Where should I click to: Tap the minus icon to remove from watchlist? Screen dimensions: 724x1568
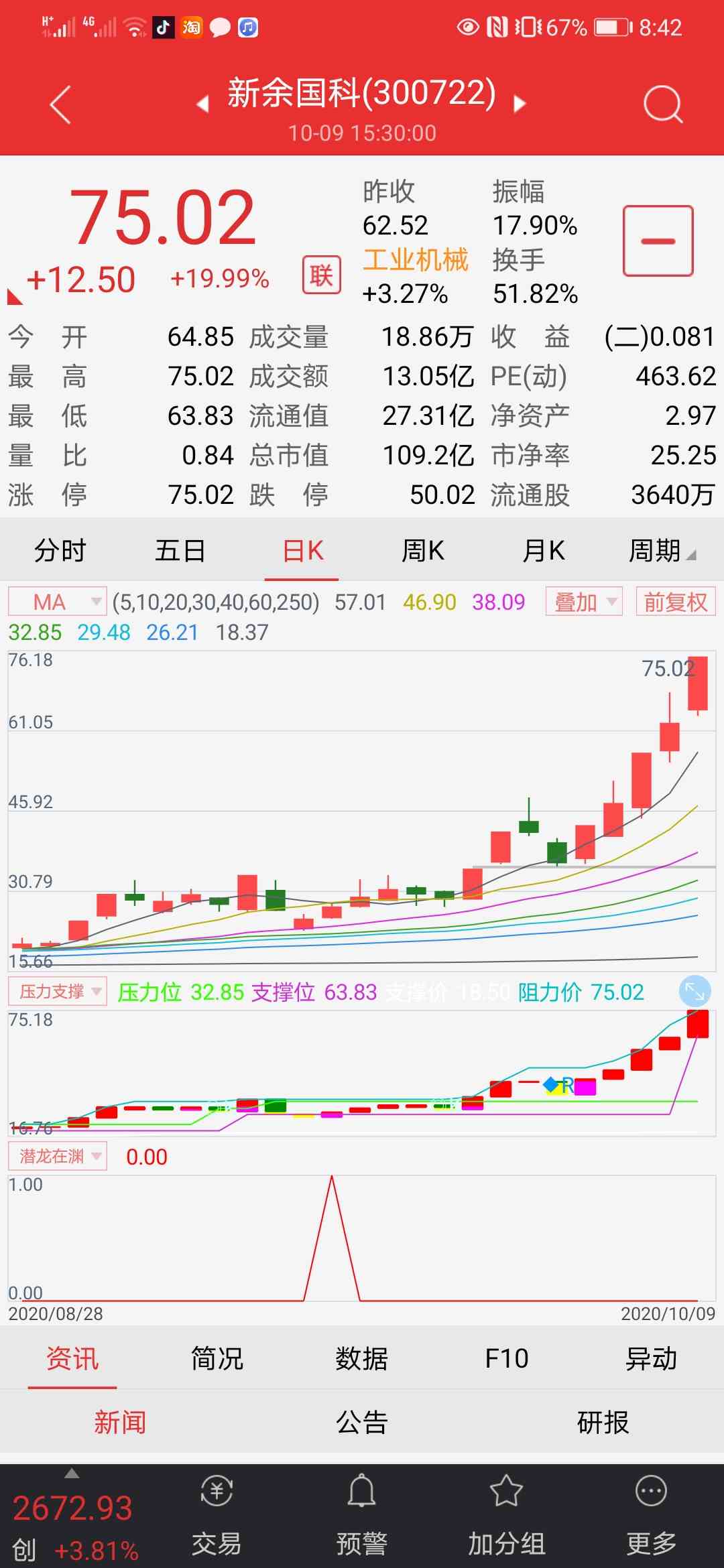tap(660, 241)
